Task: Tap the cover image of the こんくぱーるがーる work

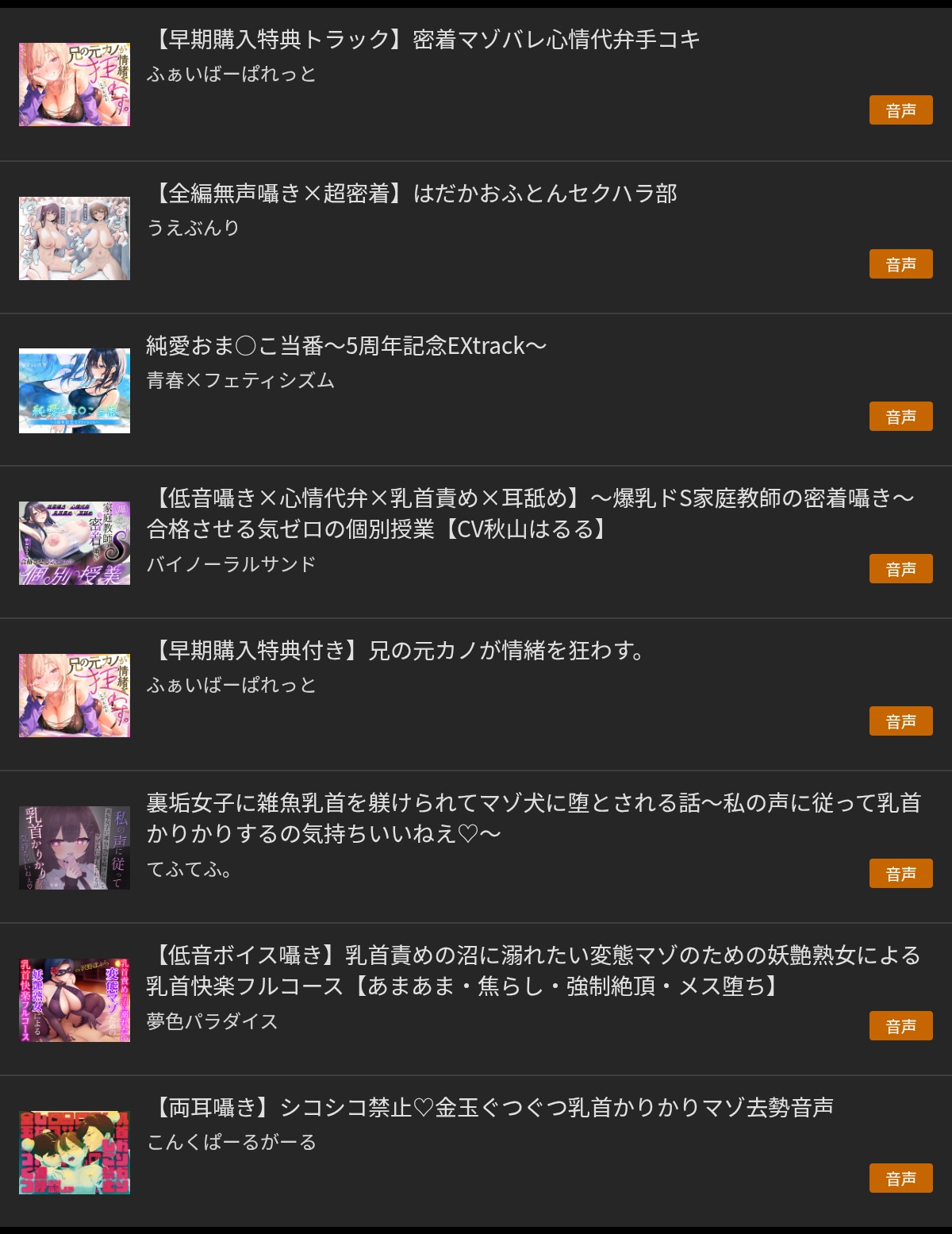Action: click(x=75, y=1153)
